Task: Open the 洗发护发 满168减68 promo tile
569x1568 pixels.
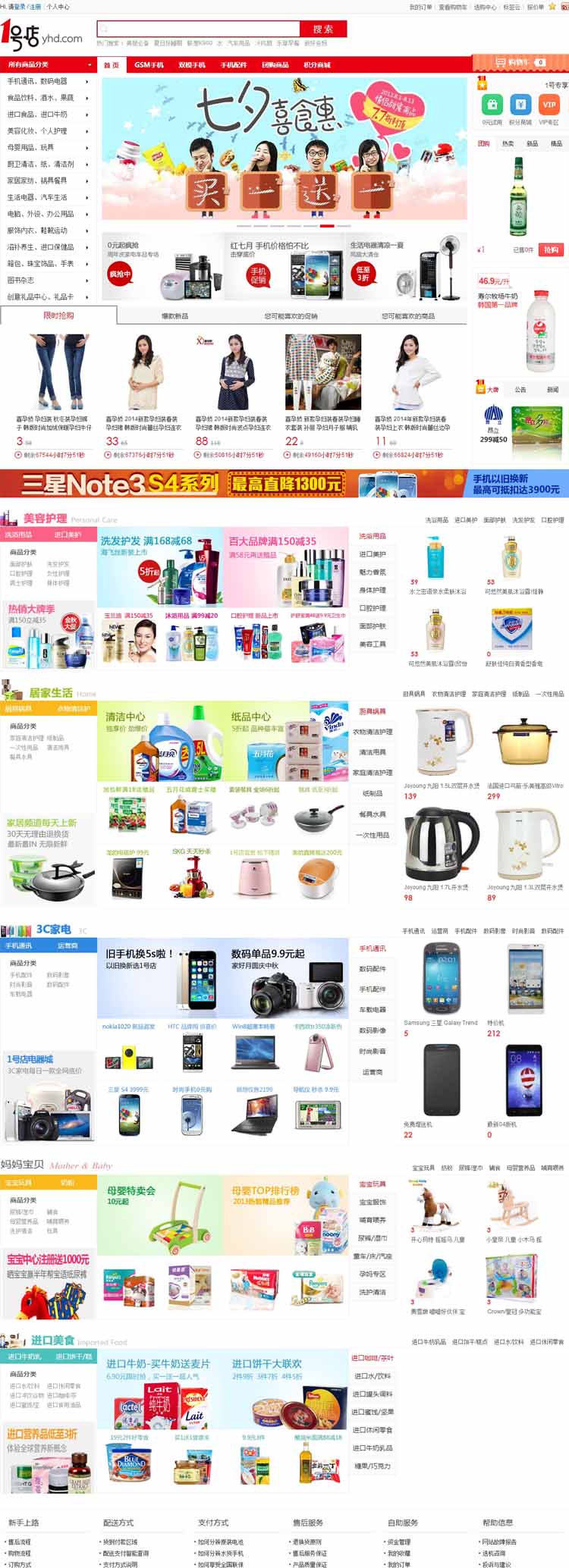Action: (x=160, y=566)
